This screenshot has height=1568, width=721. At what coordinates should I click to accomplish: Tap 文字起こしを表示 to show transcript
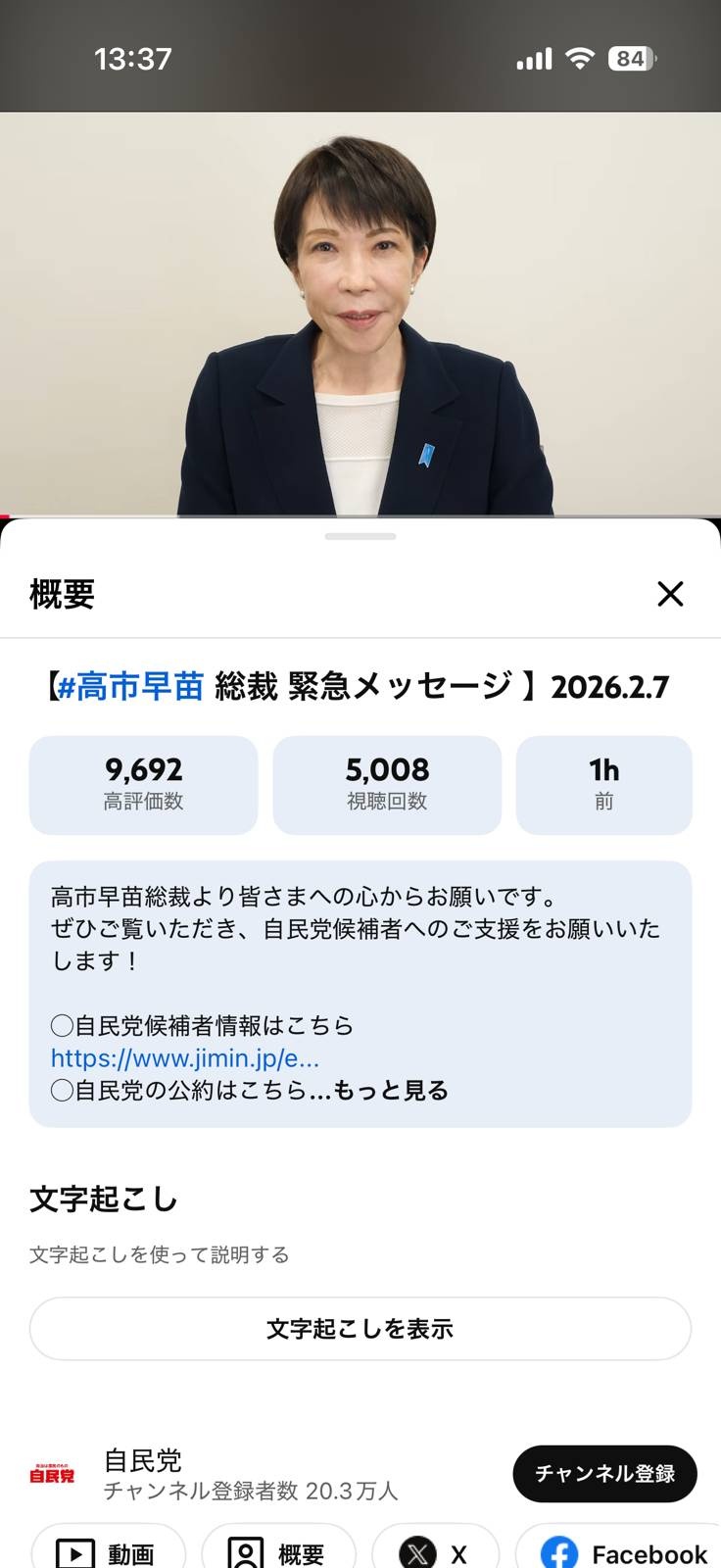tap(360, 1329)
